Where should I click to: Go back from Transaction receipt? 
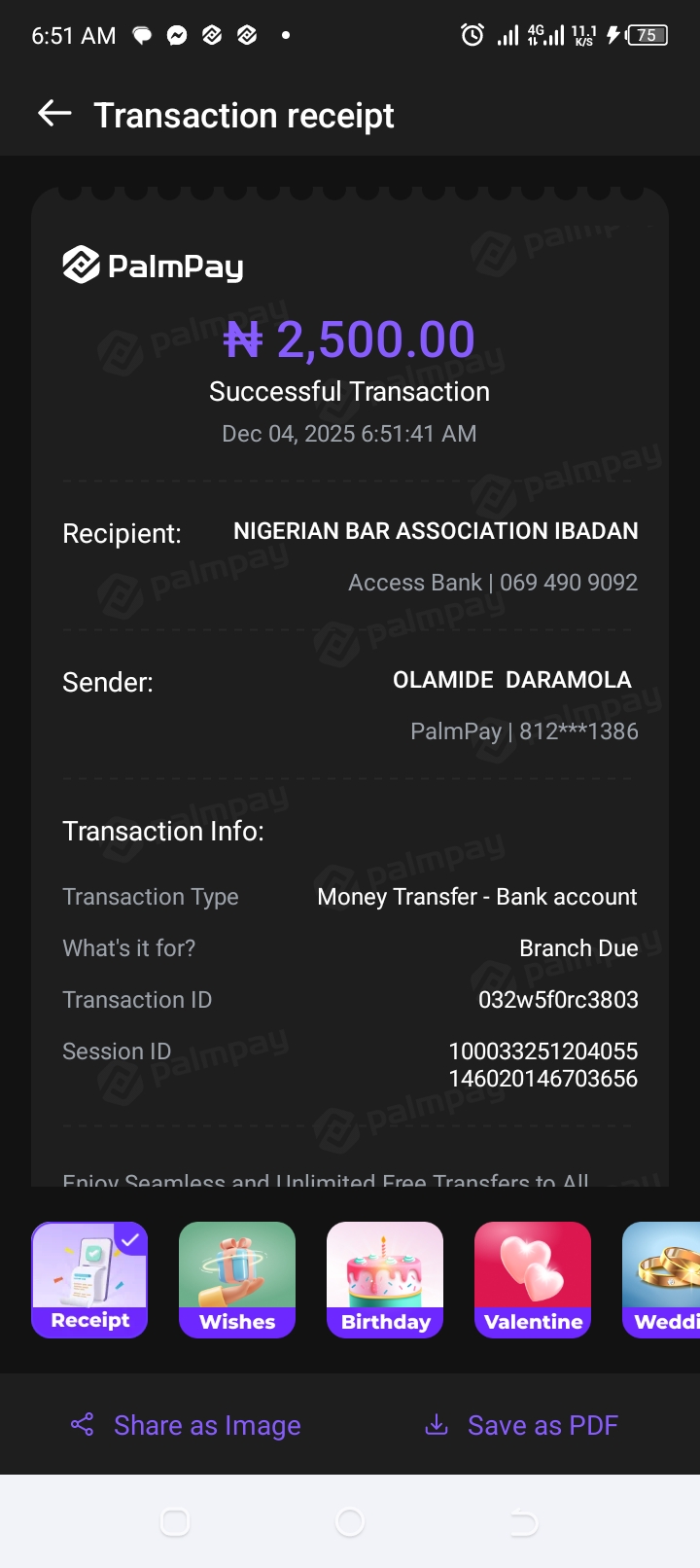55,114
